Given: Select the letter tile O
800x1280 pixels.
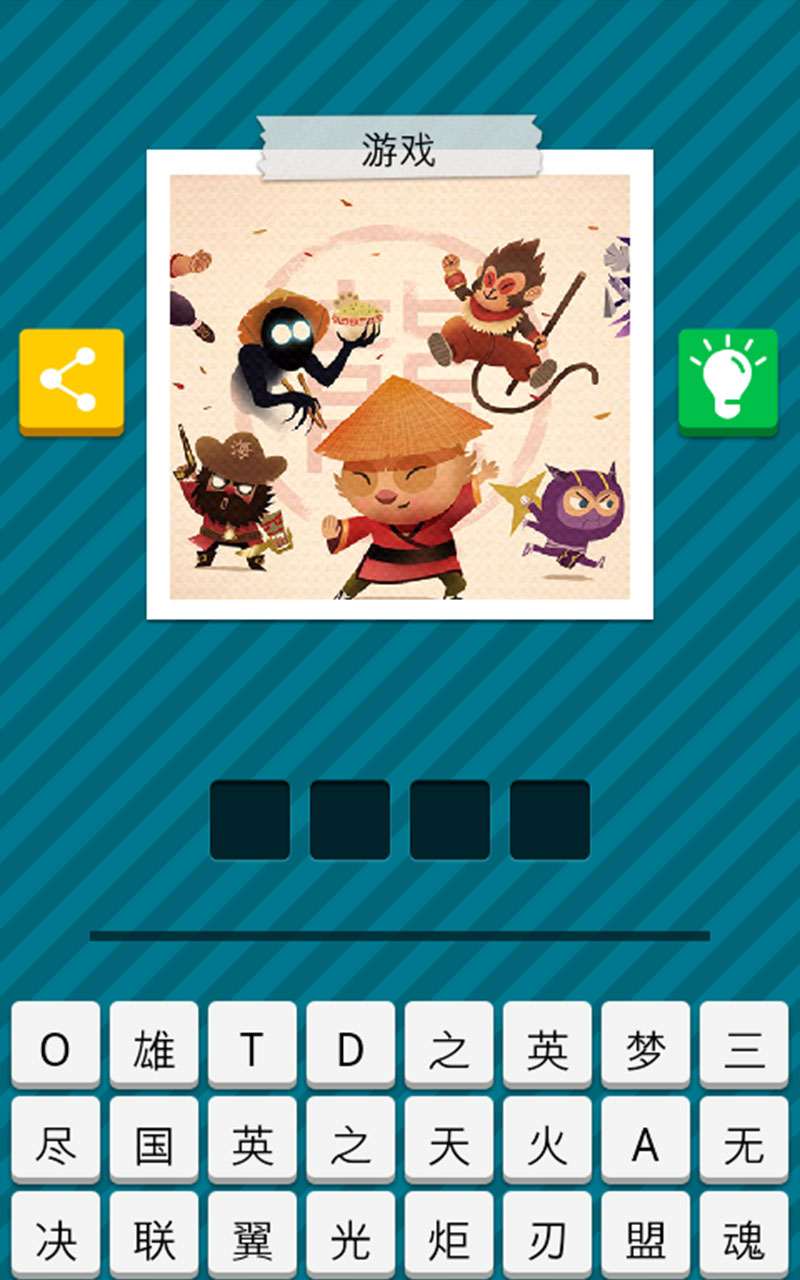Looking at the screenshot, I should coord(56,1046).
